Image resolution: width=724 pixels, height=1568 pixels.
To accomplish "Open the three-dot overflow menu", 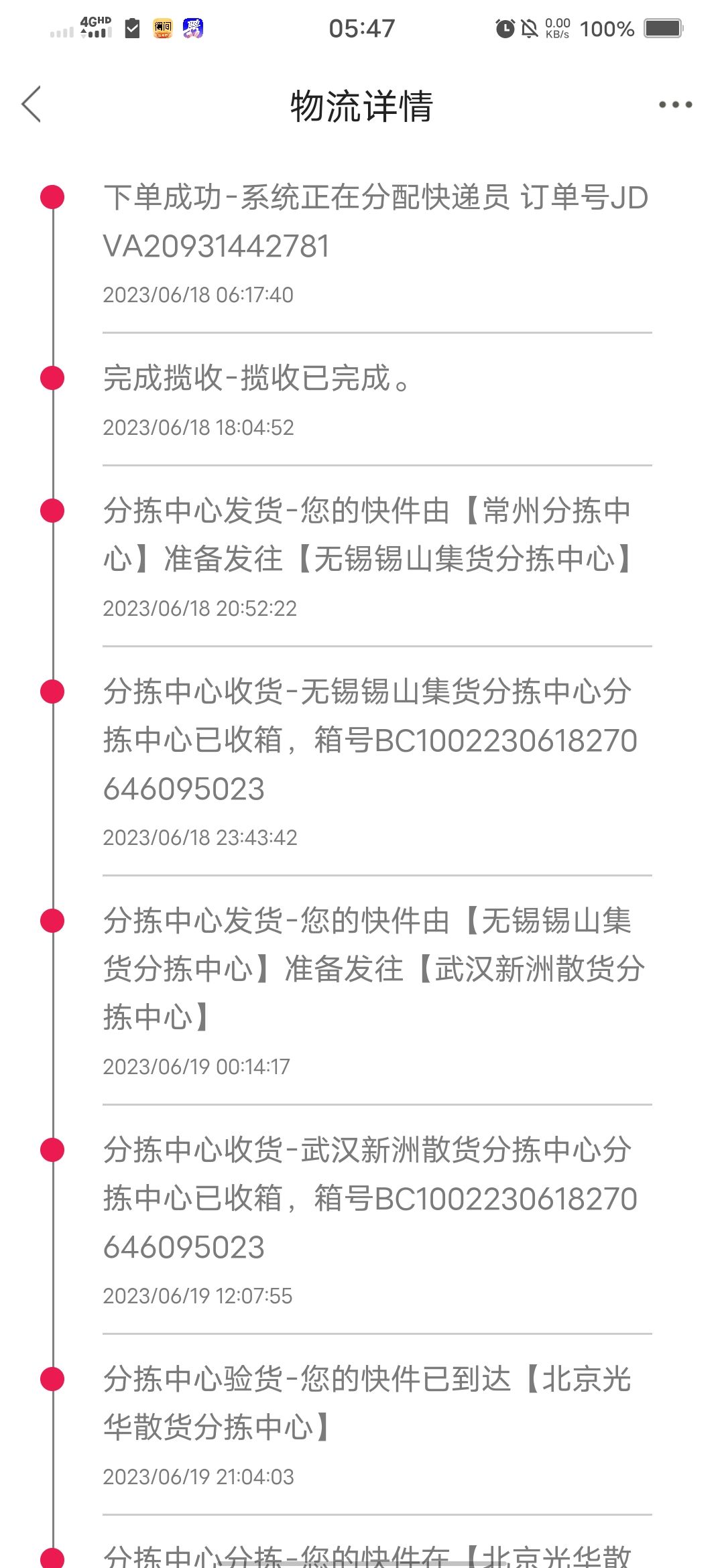I will point(675,105).
